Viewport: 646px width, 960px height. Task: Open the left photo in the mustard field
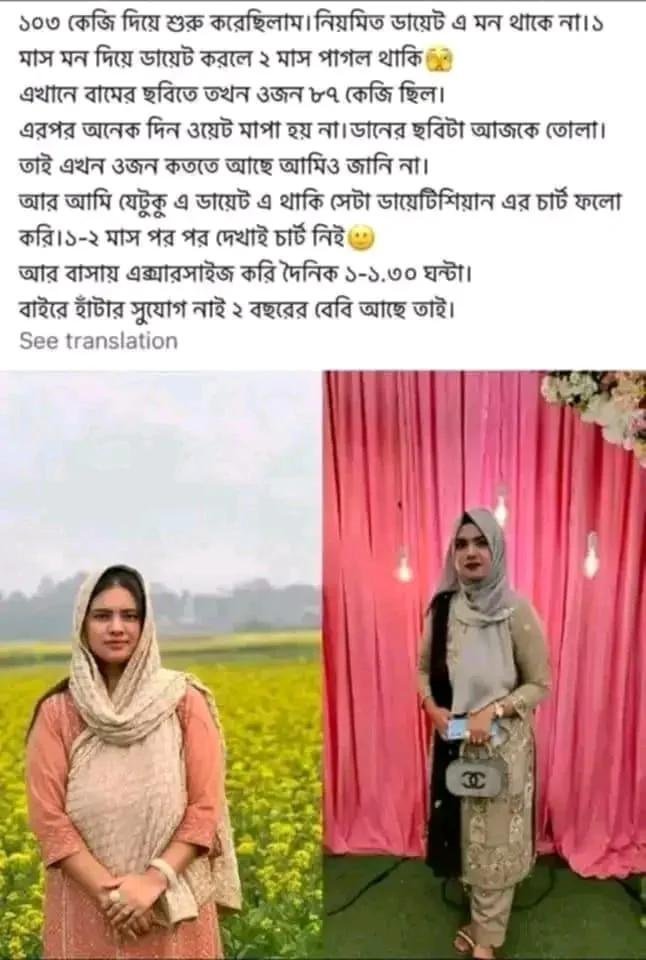click(x=160, y=665)
